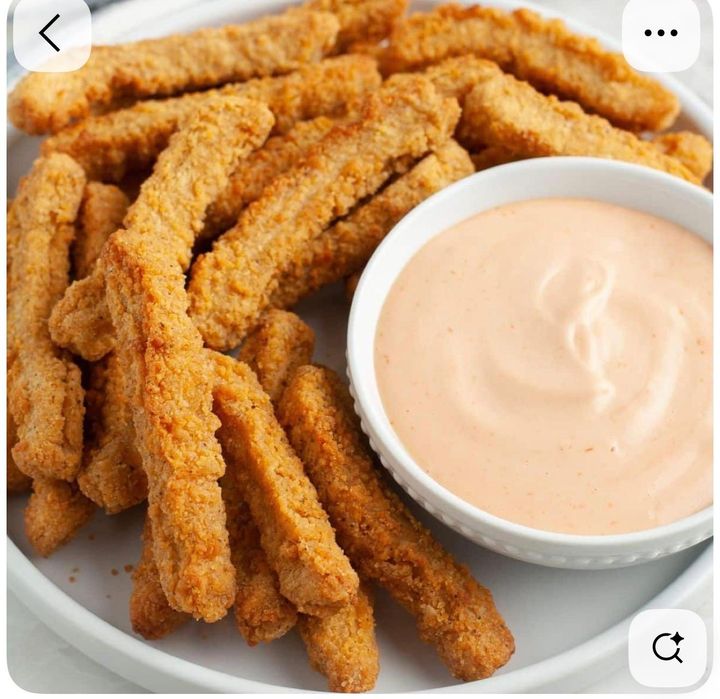The width and height of the screenshot is (720, 699).
Task: Start visual search with the lens icon
Action: (x=668, y=648)
